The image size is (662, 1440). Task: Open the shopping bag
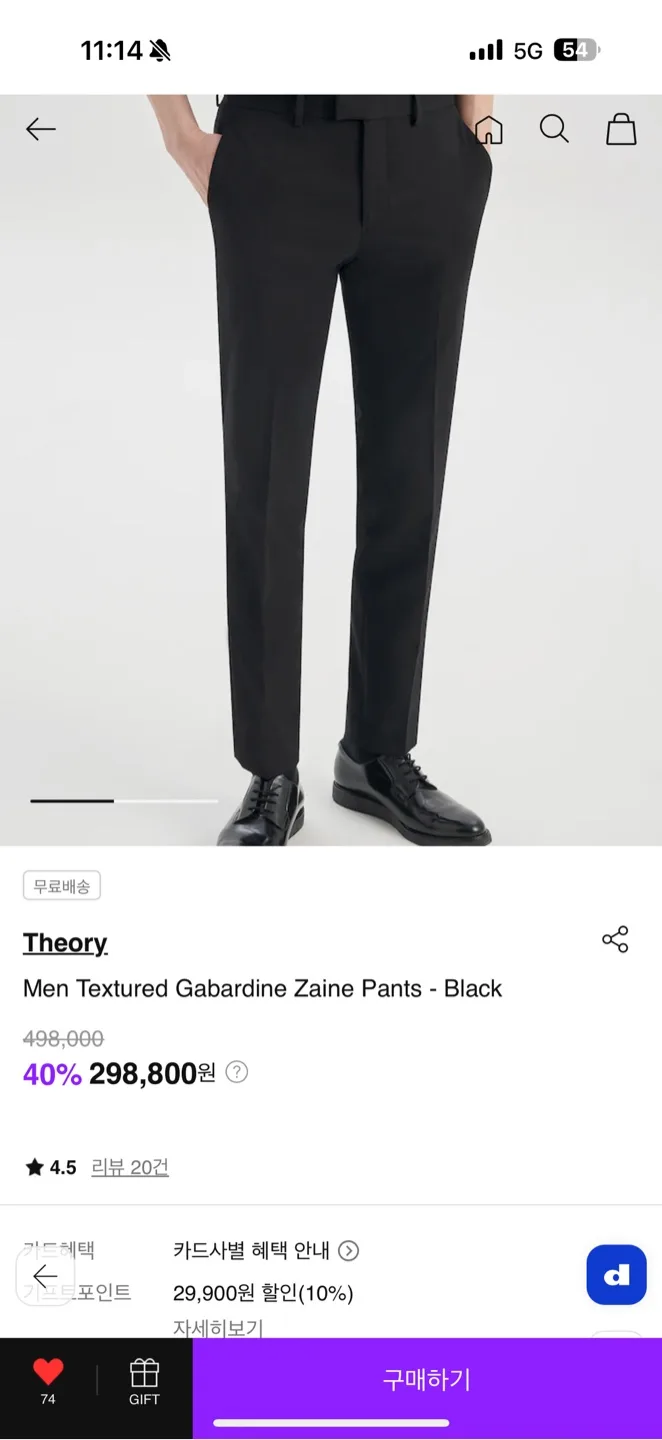click(621, 129)
